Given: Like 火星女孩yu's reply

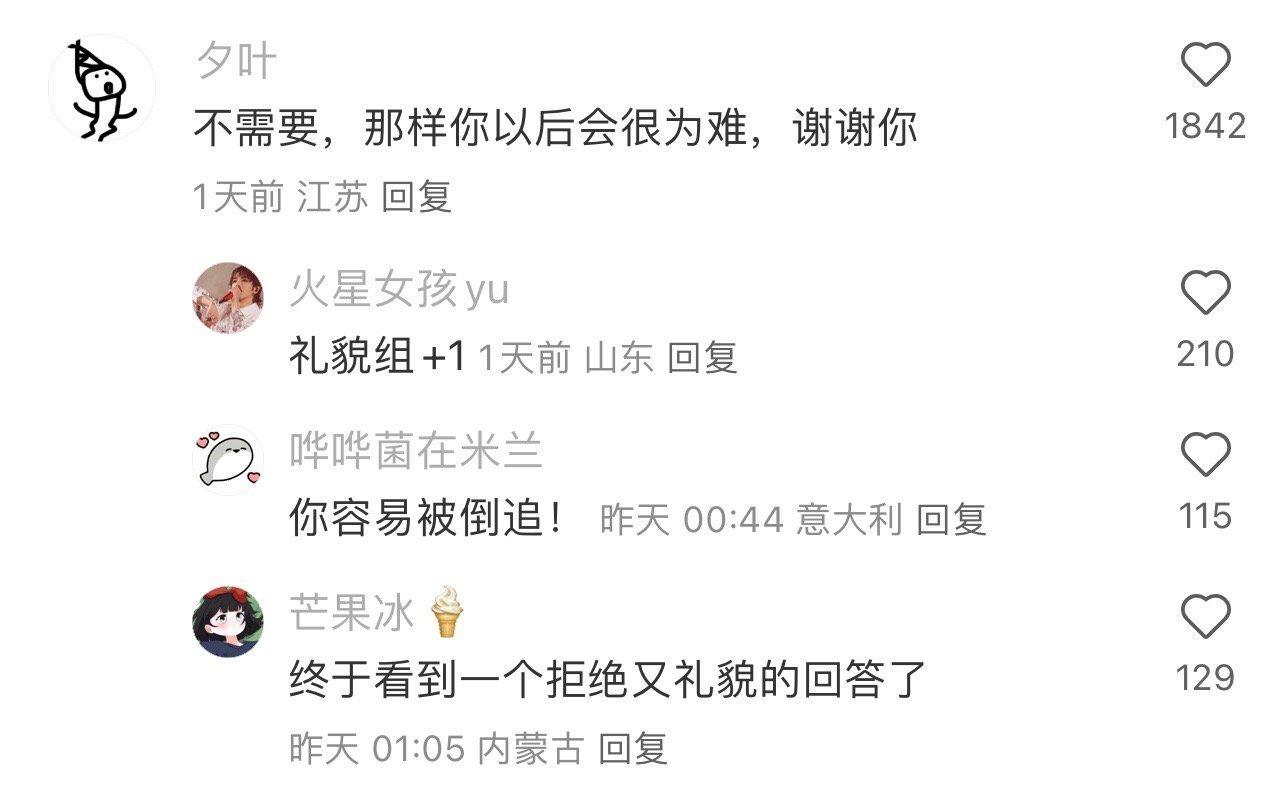Looking at the screenshot, I should [1205, 294].
